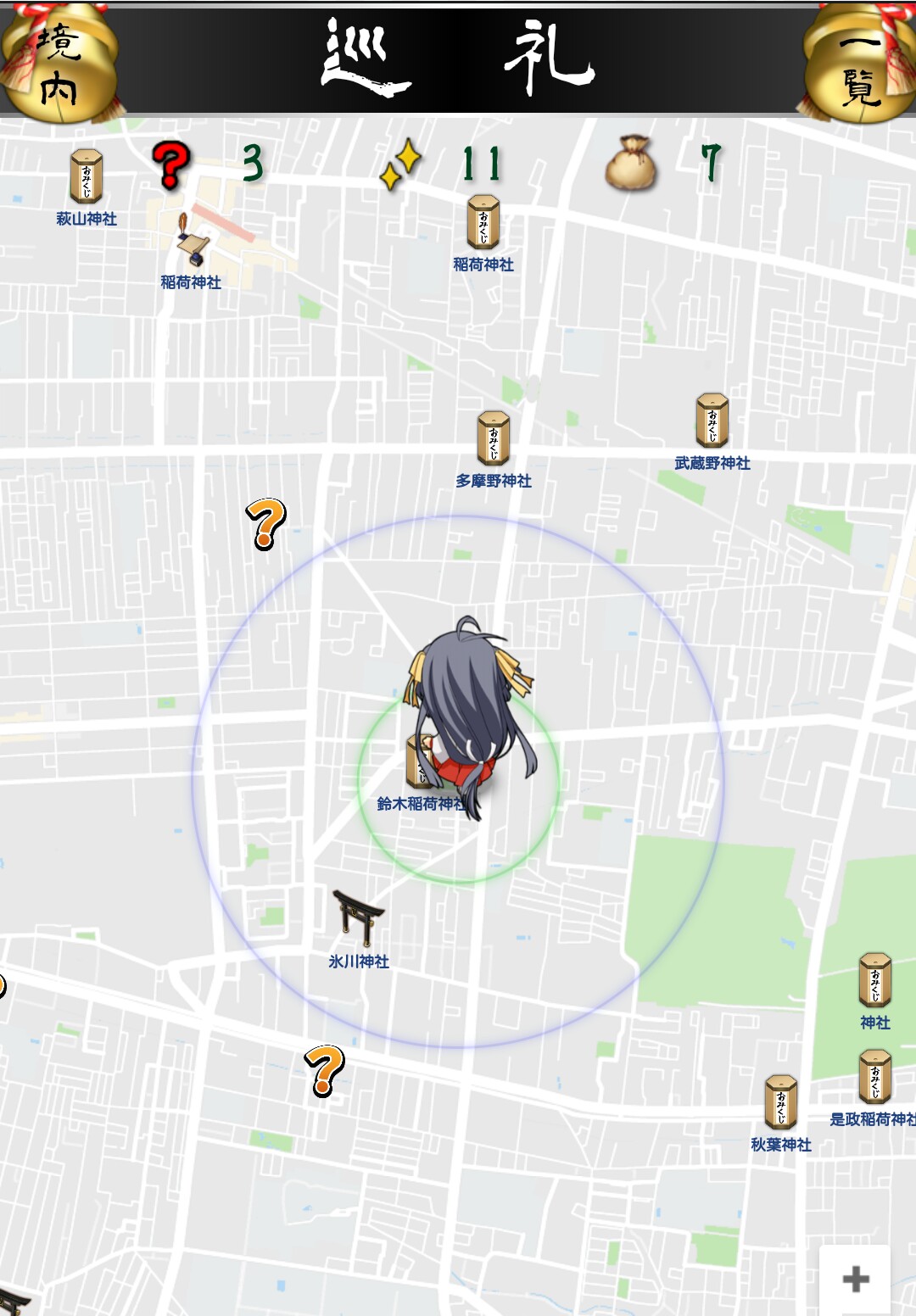Tap the orange question mark below 氷川神社

pos(324,1071)
